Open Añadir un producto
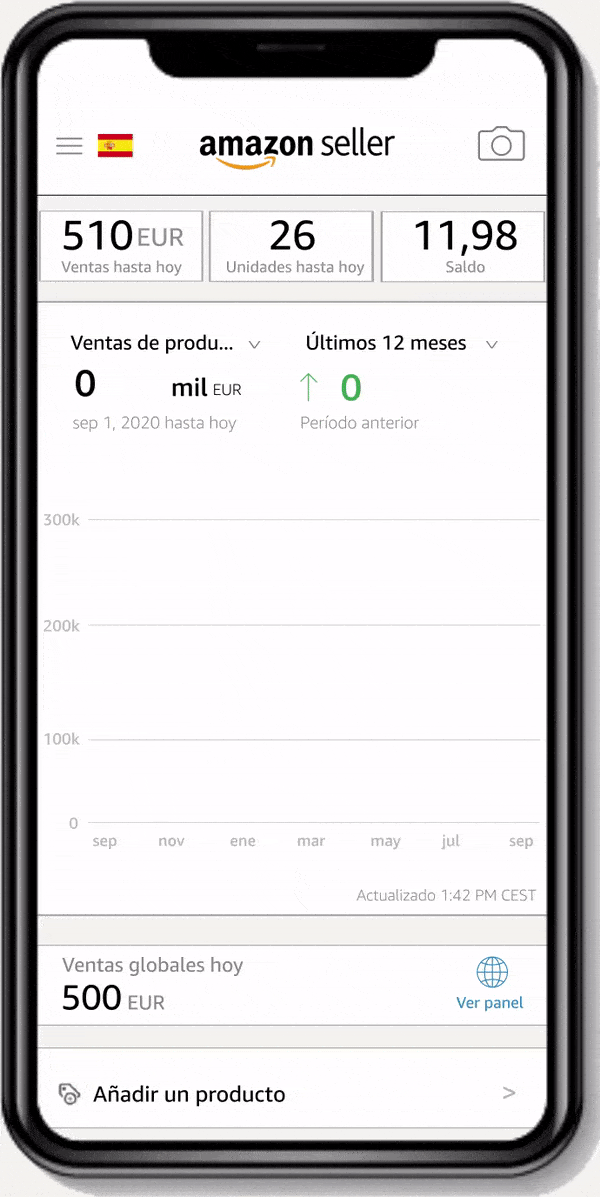 point(292,1094)
